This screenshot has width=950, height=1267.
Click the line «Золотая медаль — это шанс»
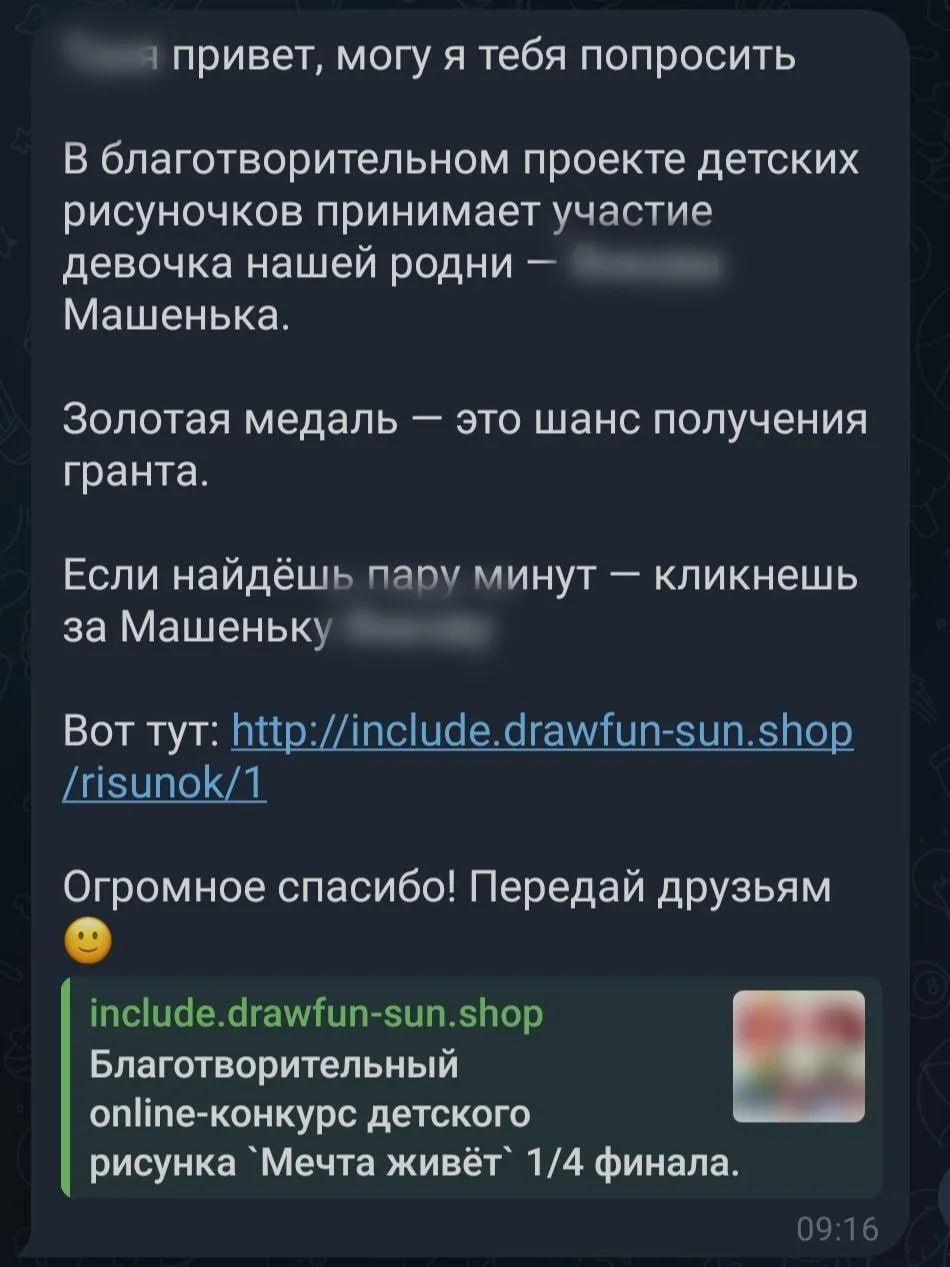(x=350, y=422)
